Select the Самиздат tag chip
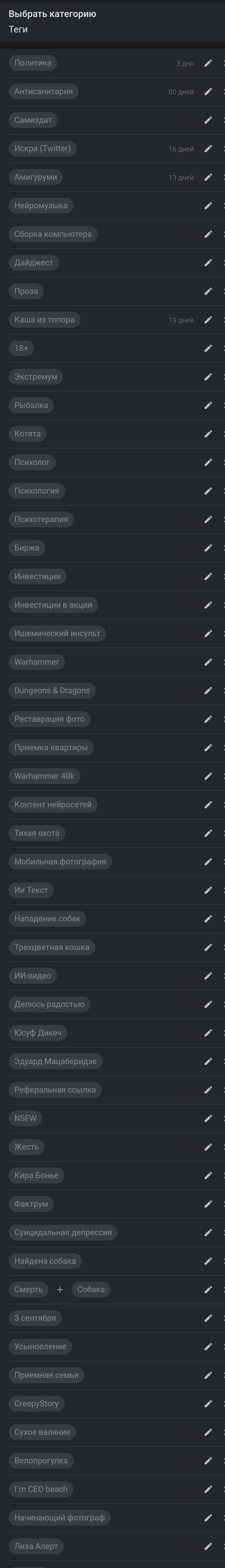225x1568 pixels. pos(33,120)
